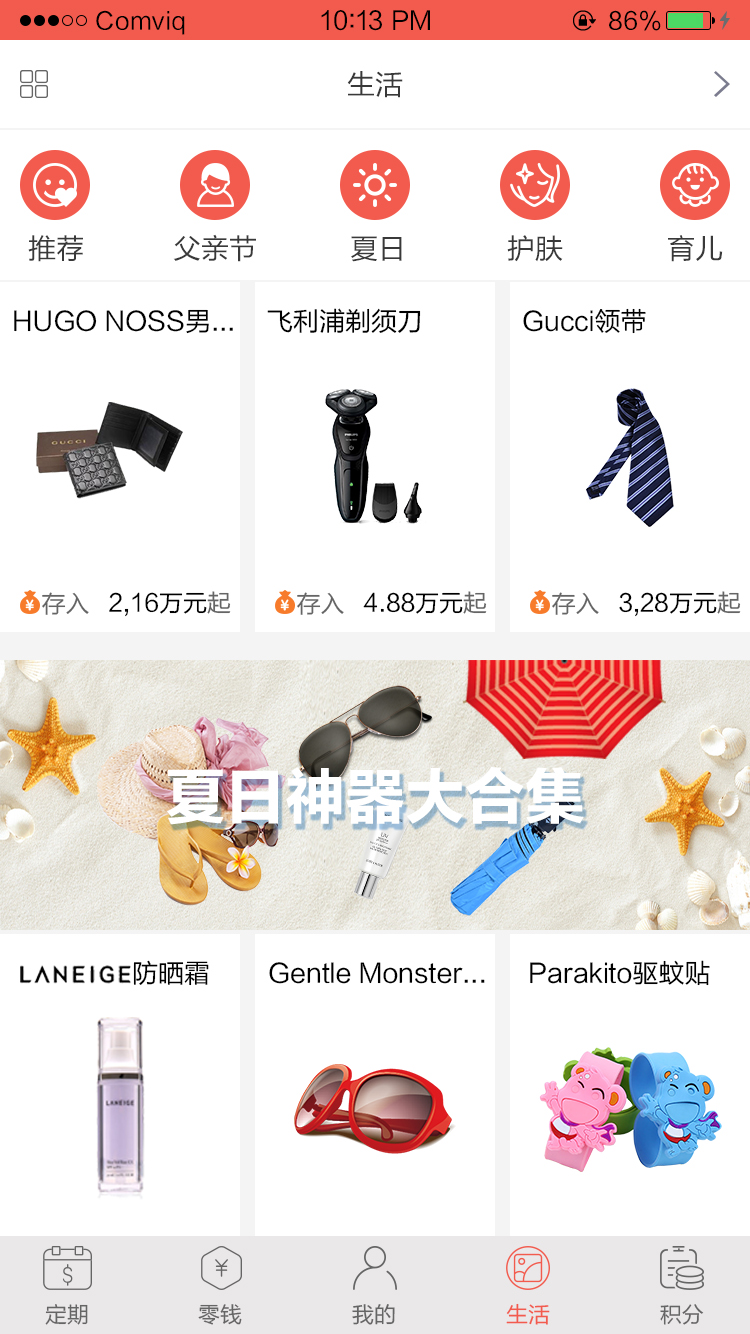Go to the 零钱 tab
This screenshot has height=1334, width=750.
(x=220, y=1285)
